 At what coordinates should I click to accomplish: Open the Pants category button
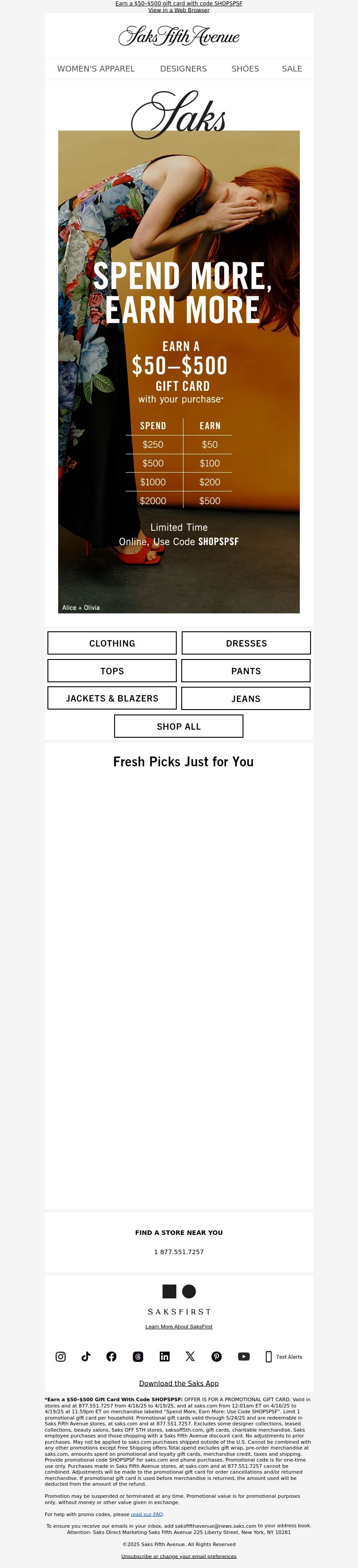click(x=246, y=671)
